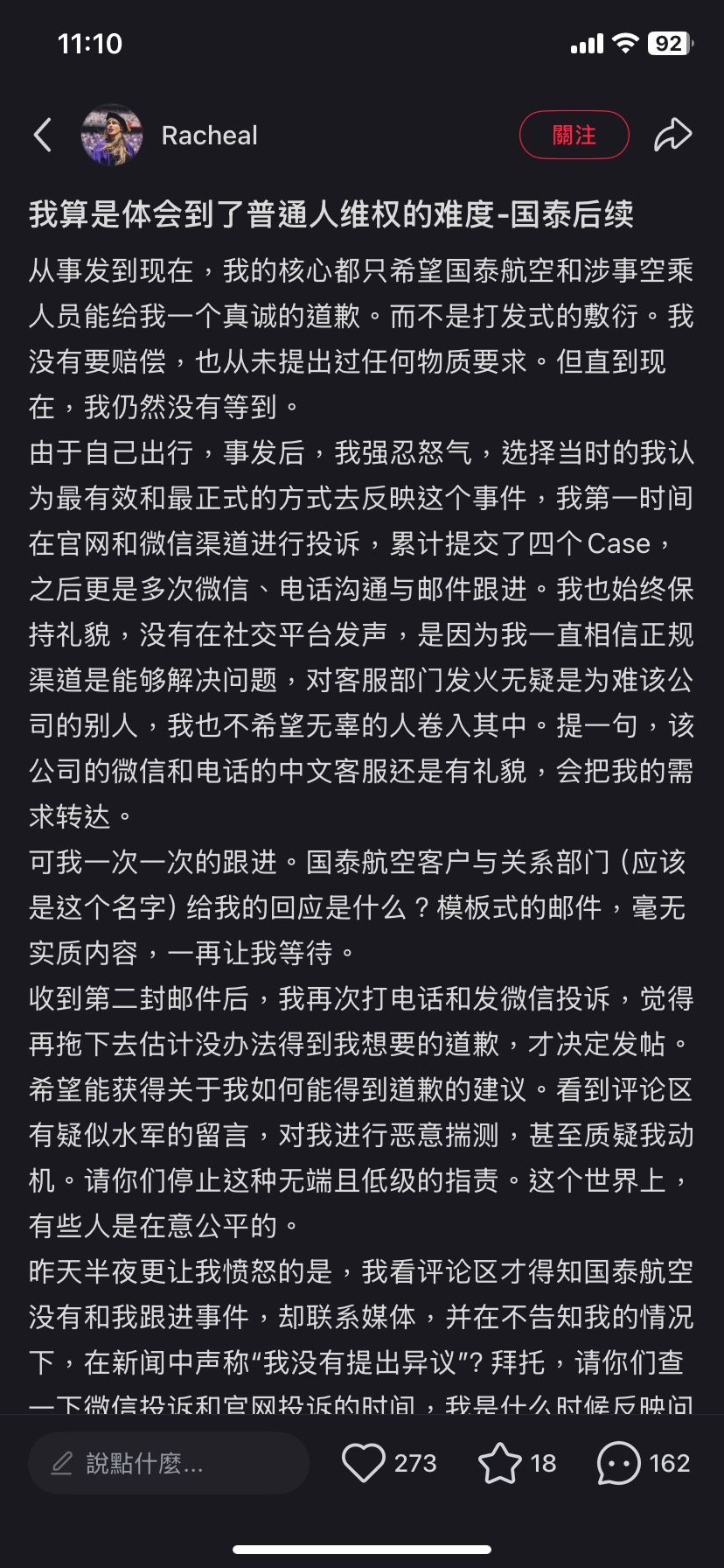Like this post with the heart icon
724x1568 pixels.
(363, 1462)
